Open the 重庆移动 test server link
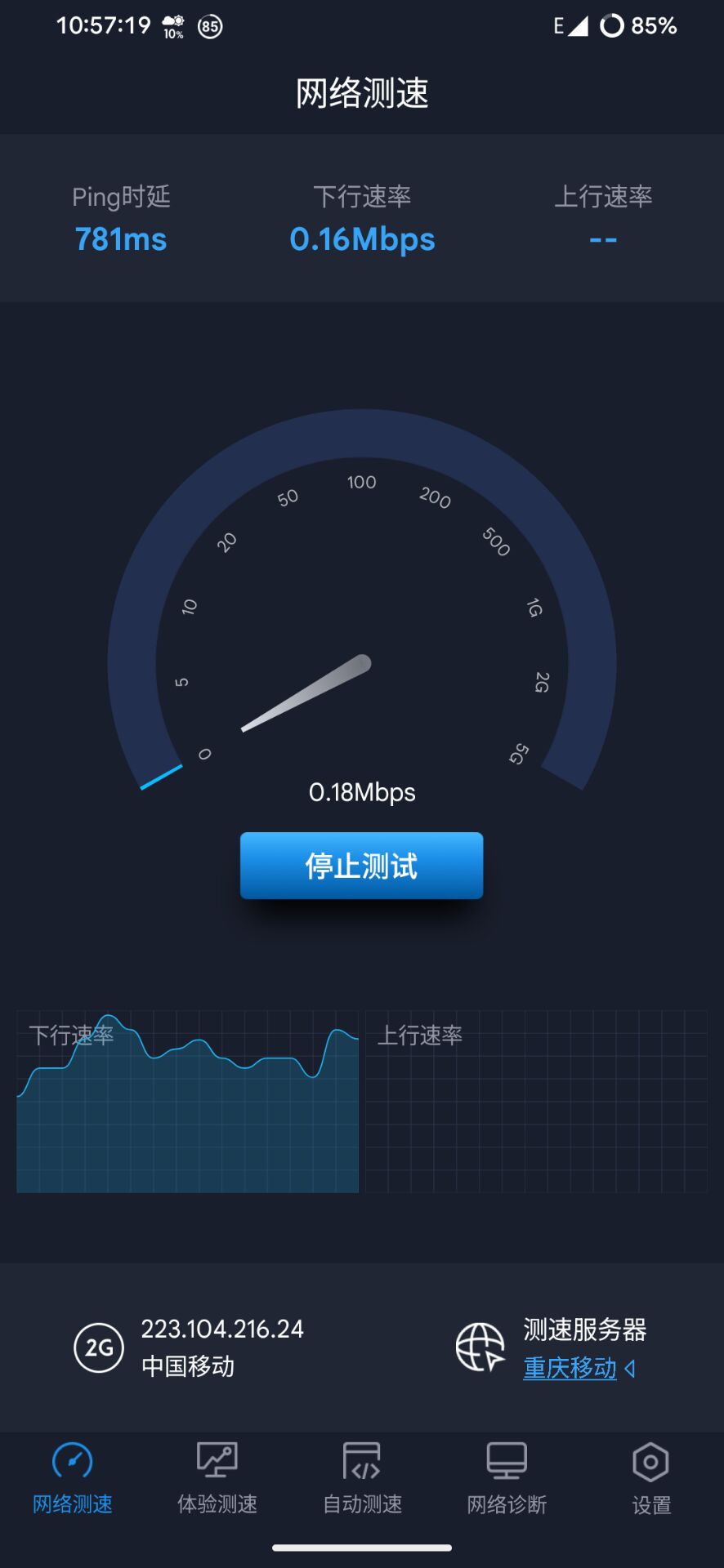This screenshot has width=724, height=1568. (570, 1368)
